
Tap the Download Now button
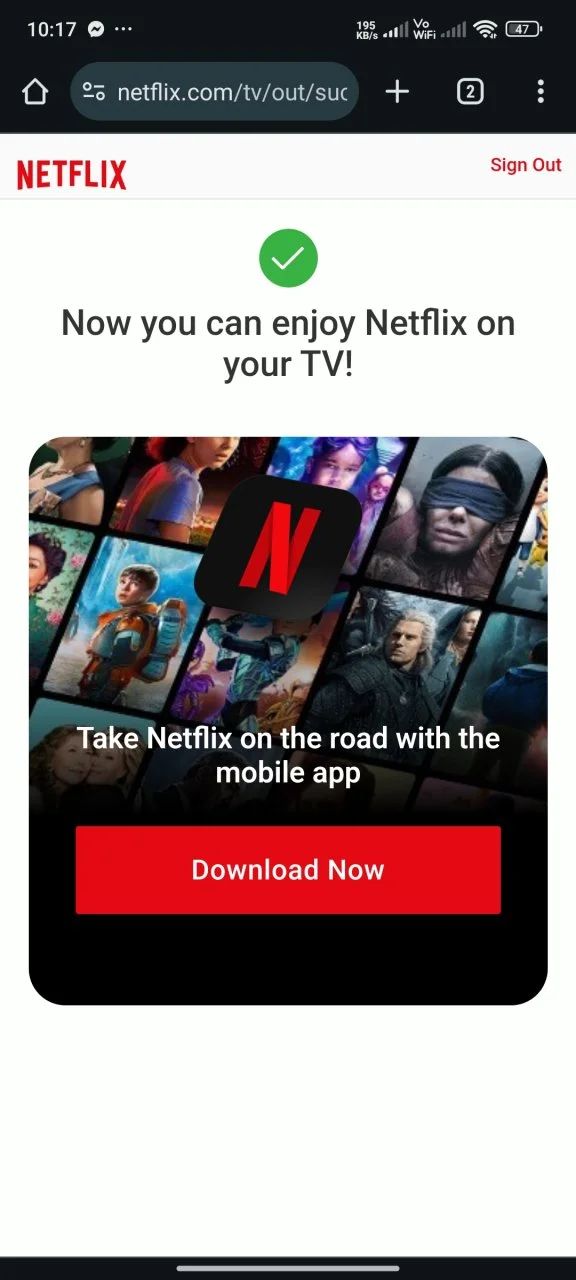pos(288,870)
